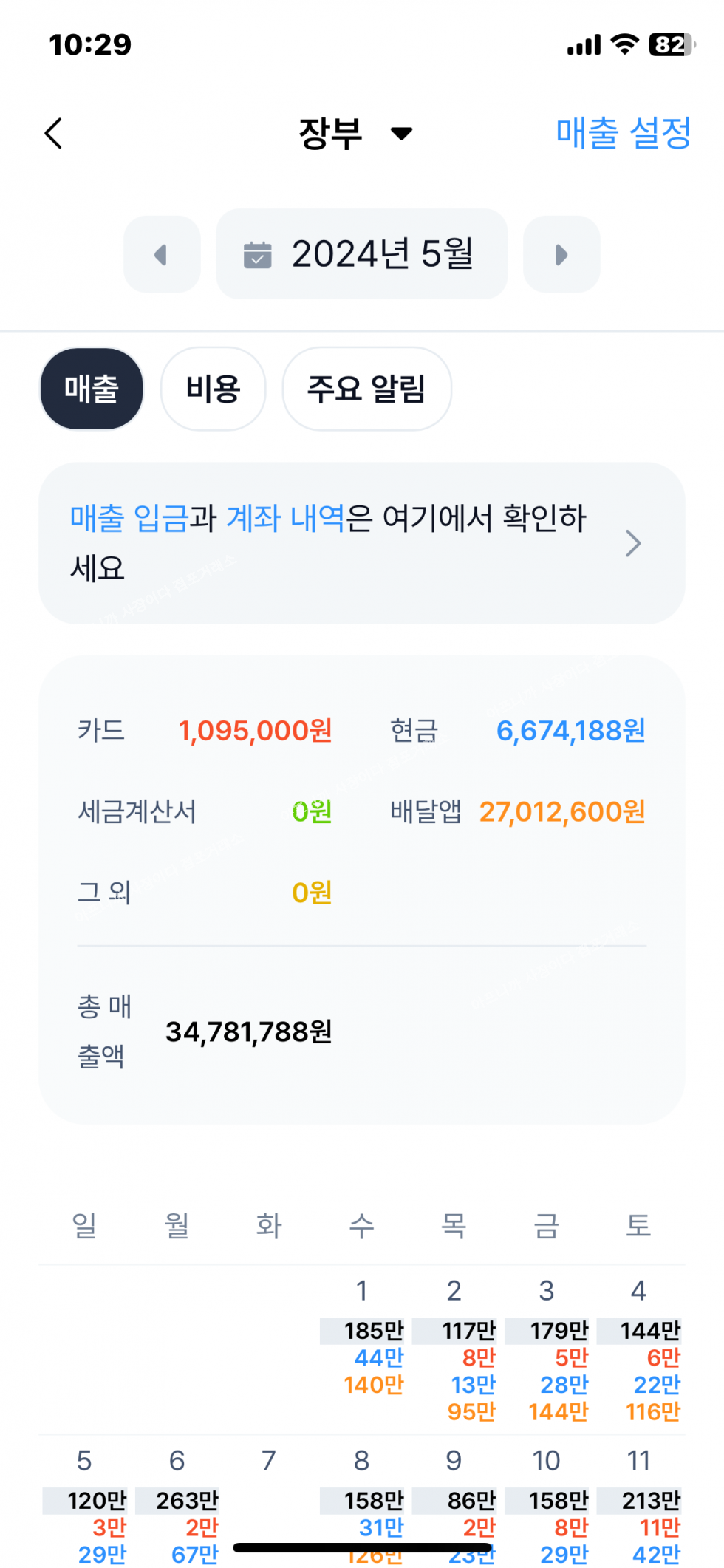Switch to the 주요 알림 tab
The image size is (724, 1568).
pos(366,389)
